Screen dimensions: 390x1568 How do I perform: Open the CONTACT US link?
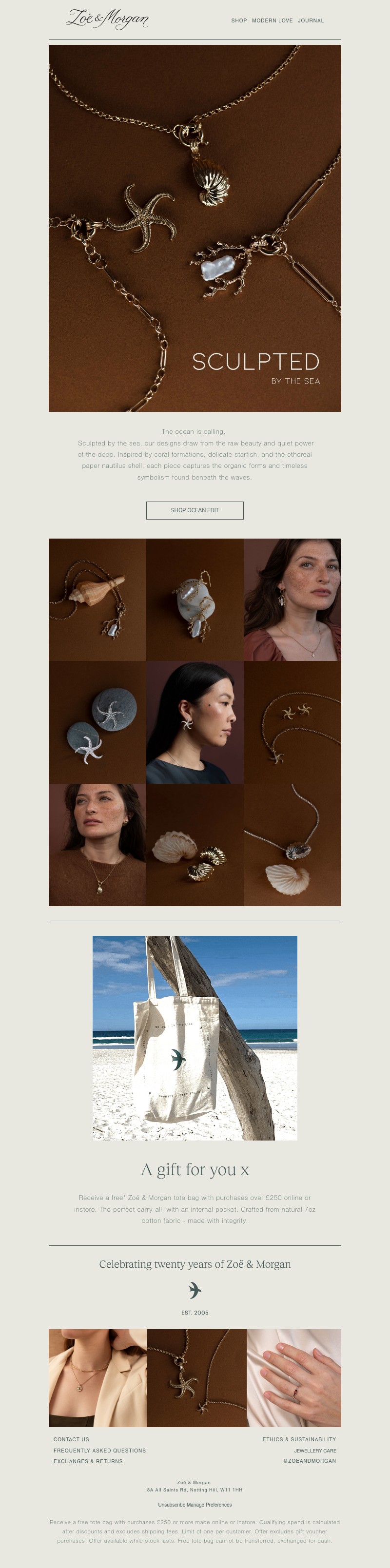coord(71,1439)
